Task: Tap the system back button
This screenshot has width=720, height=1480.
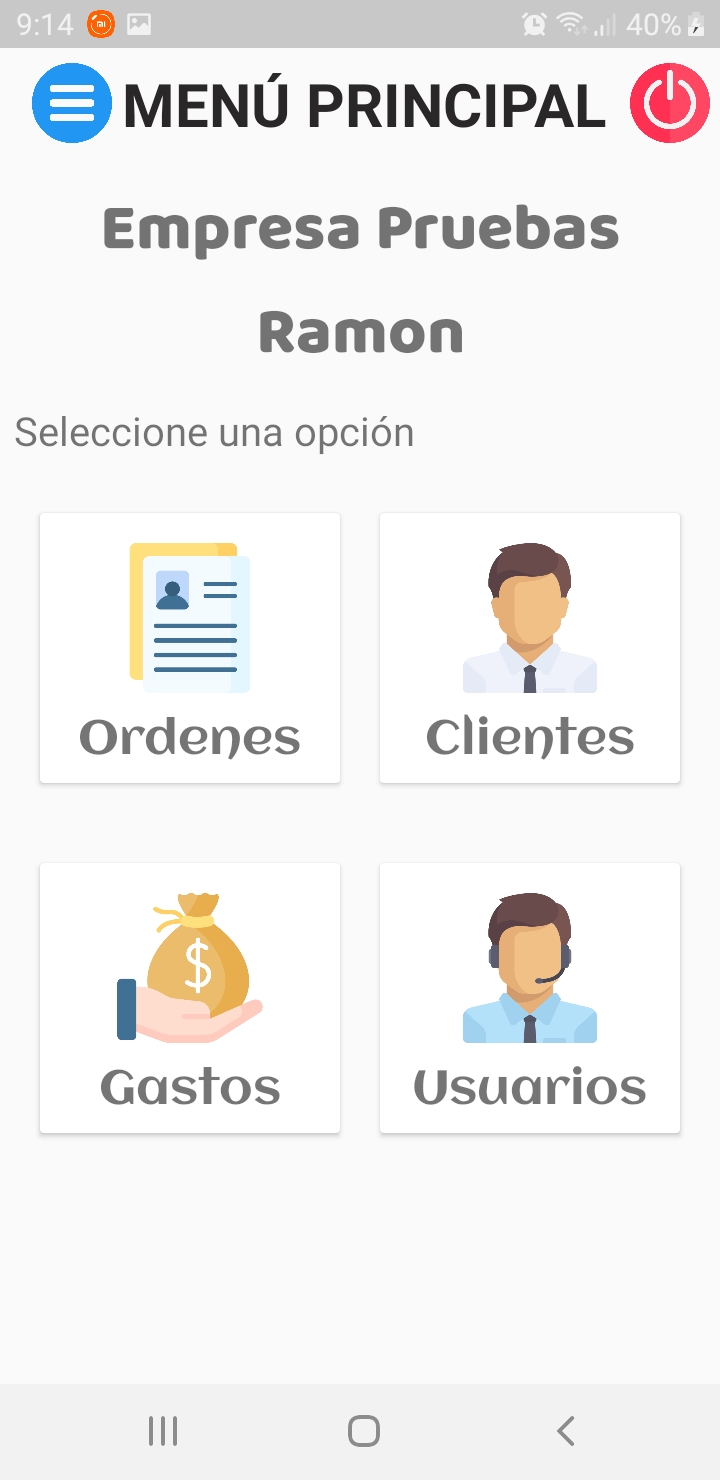Action: click(x=566, y=1431)
